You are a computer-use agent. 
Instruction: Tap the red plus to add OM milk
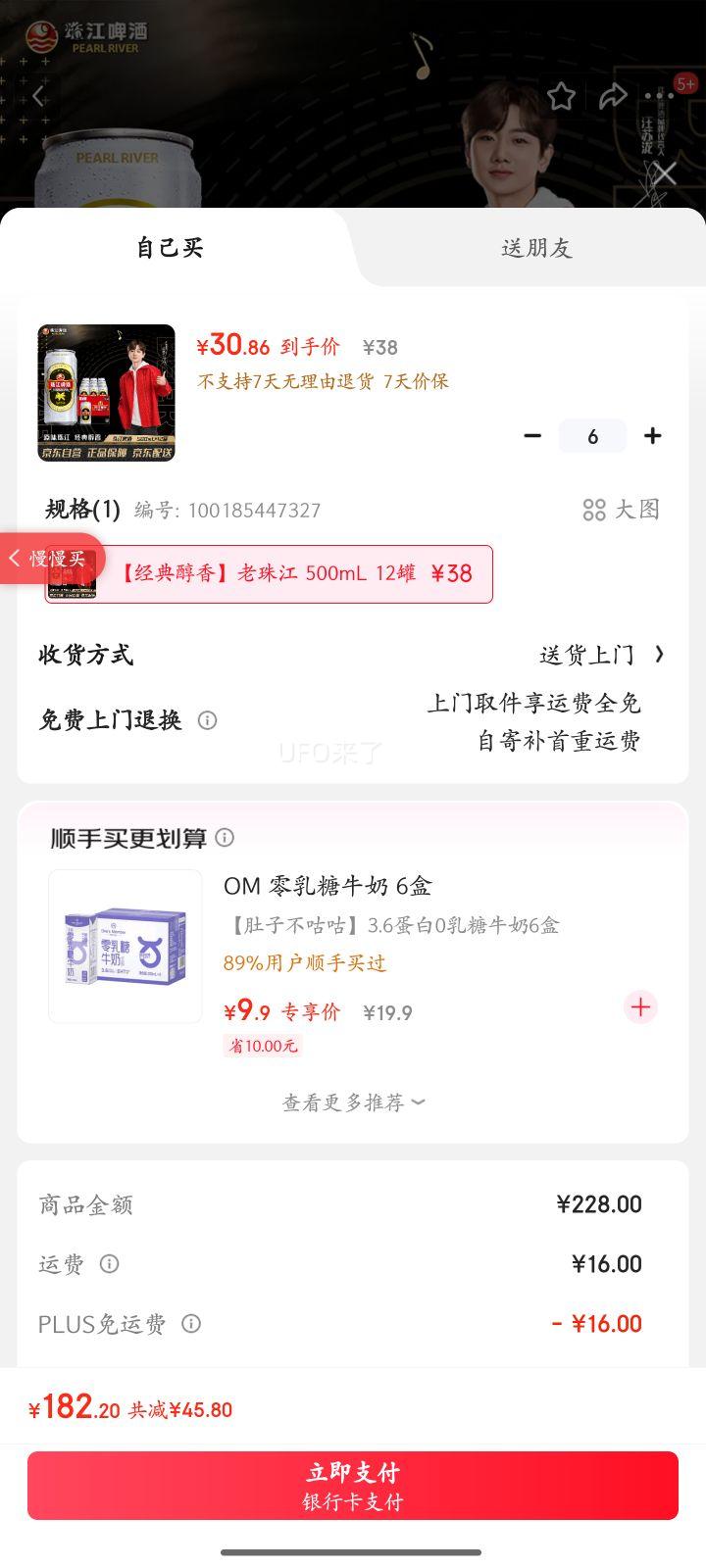tap(640, 1007)
